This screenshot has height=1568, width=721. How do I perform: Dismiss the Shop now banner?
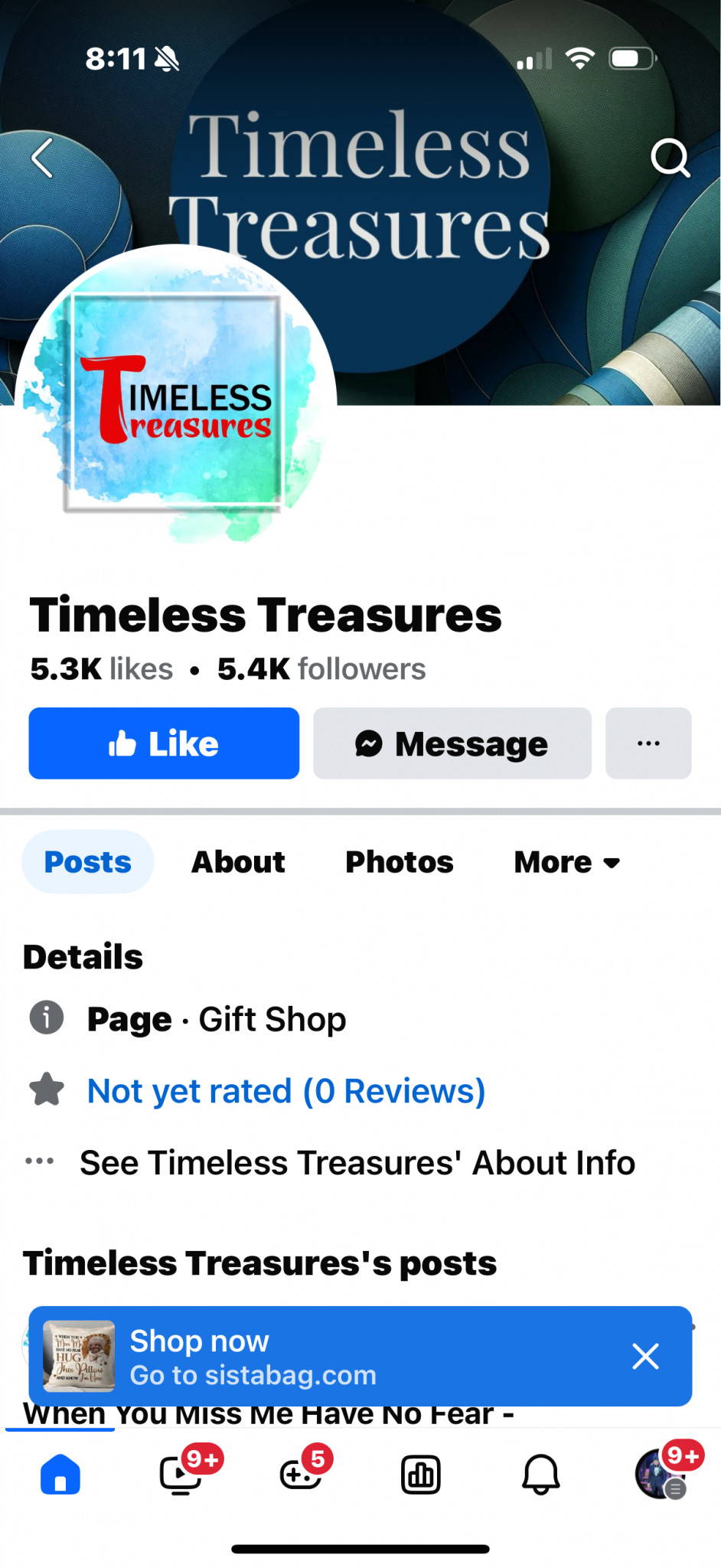click(645, 1356)
